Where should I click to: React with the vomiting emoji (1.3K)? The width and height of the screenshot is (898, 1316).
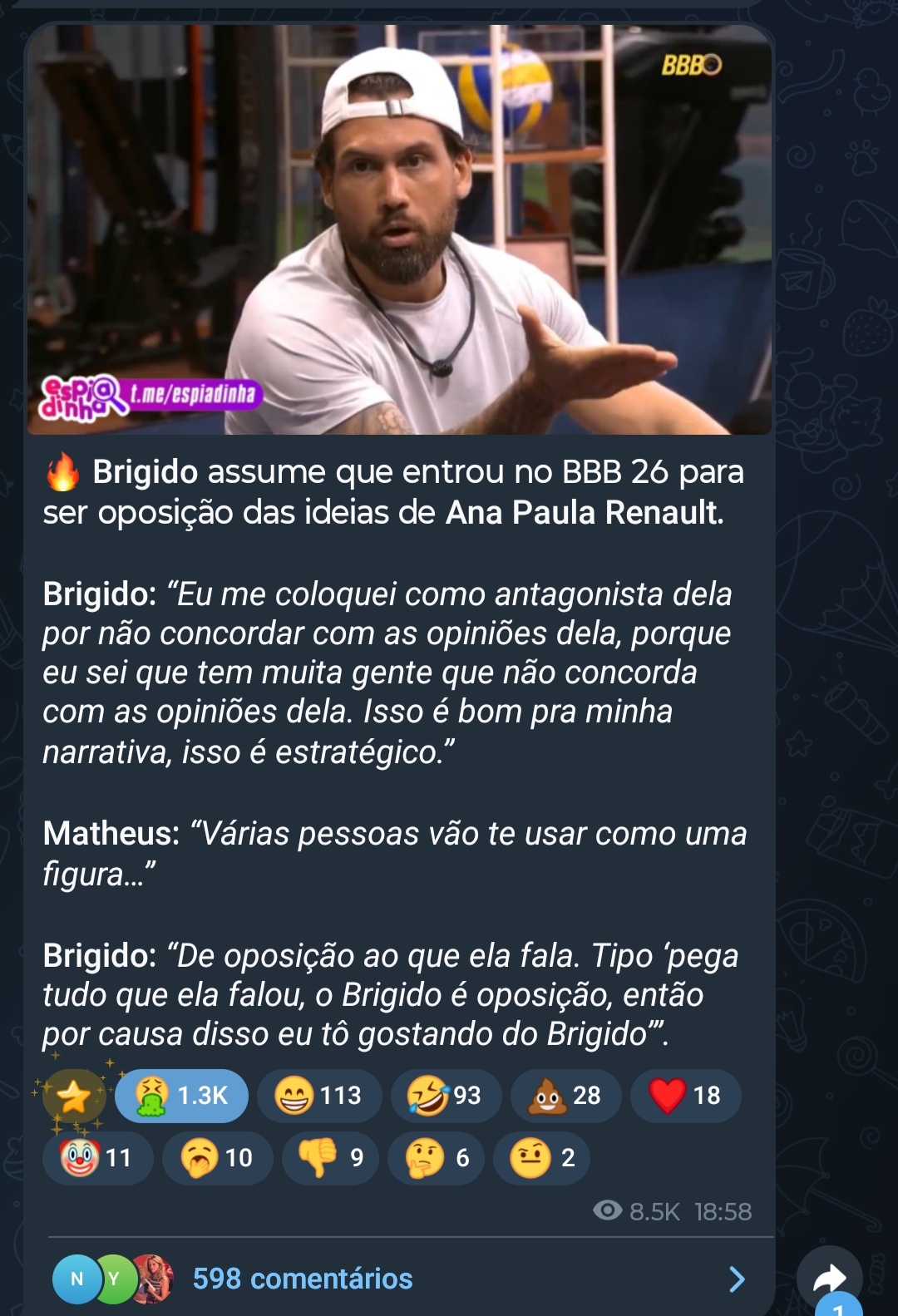point(181,1096)
